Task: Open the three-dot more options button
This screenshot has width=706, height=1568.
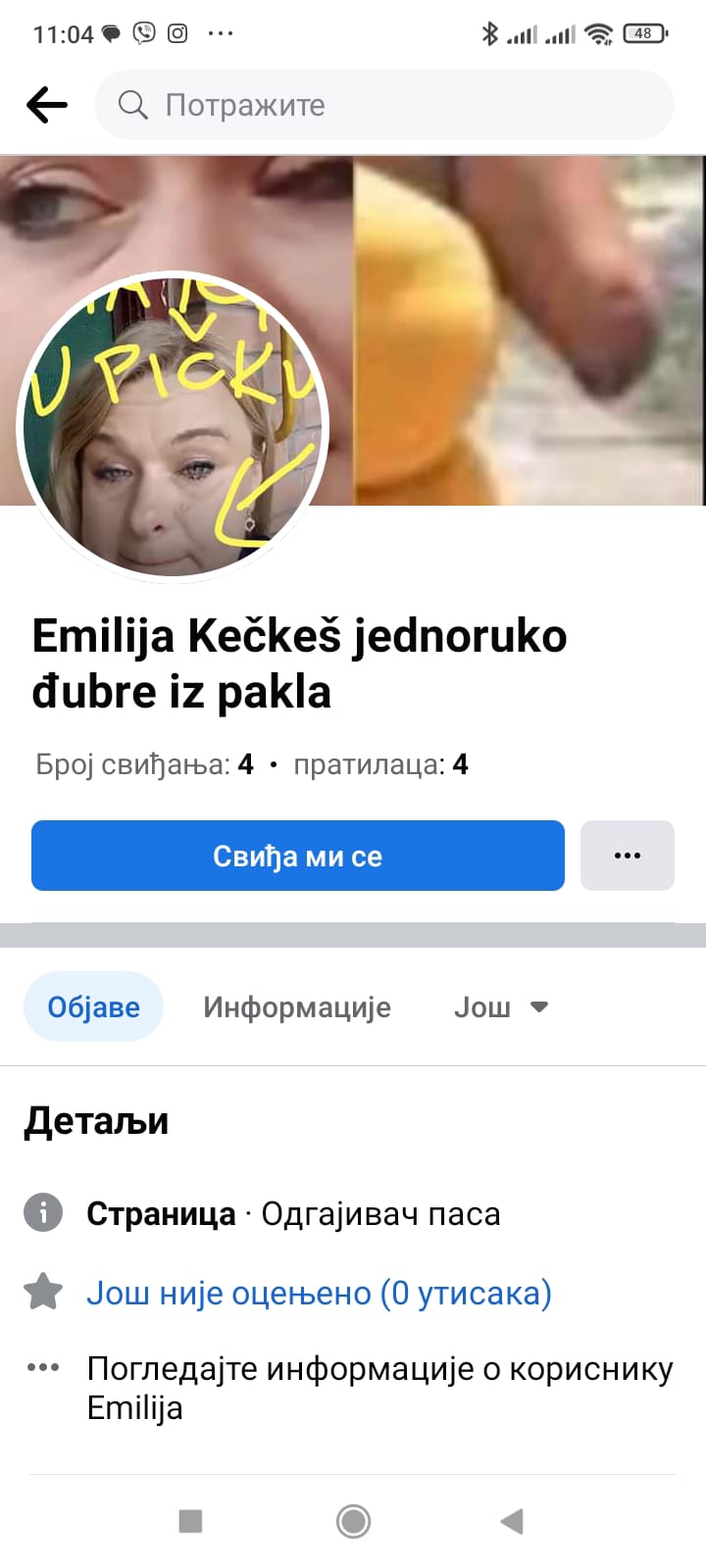Action: [627, 856]
